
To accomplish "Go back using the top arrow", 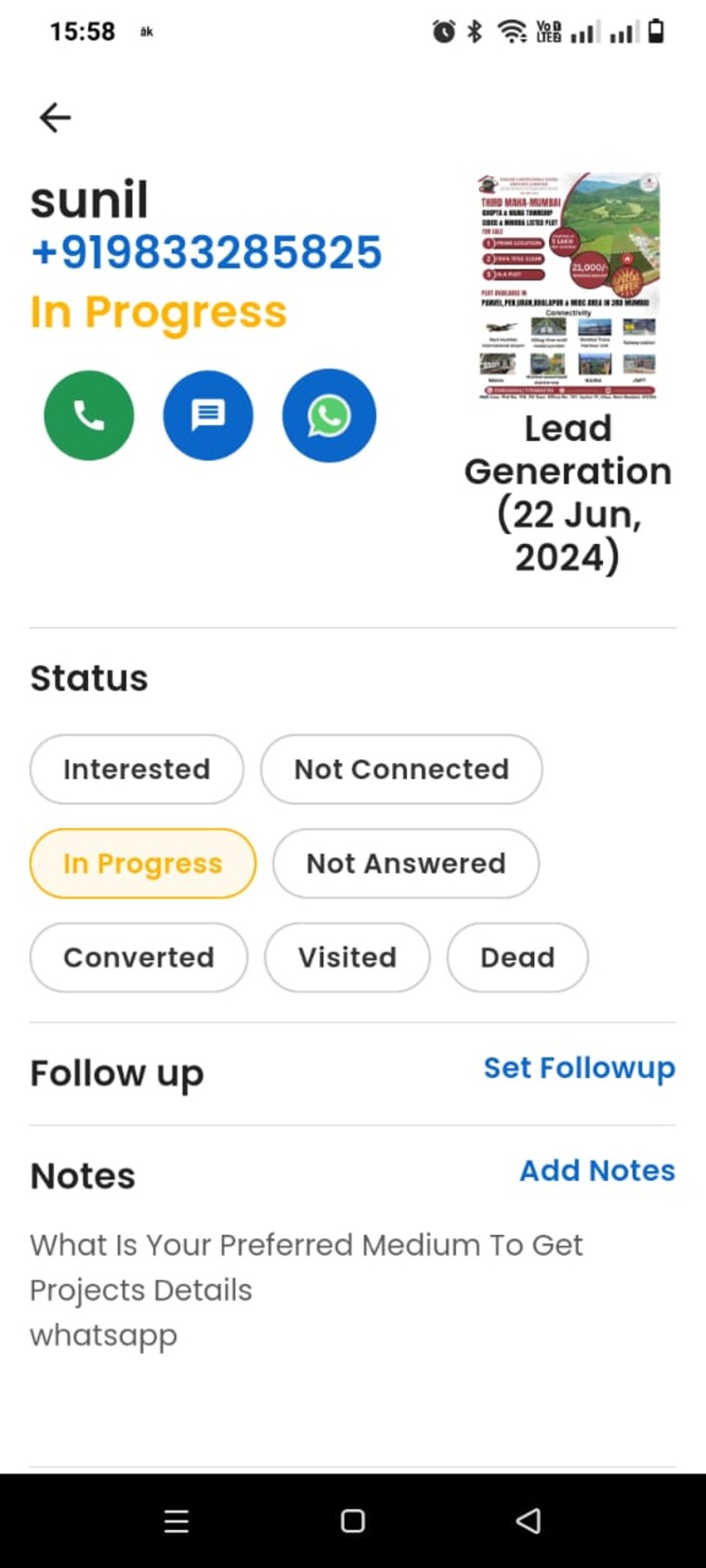I will click(x=55, y=118).
